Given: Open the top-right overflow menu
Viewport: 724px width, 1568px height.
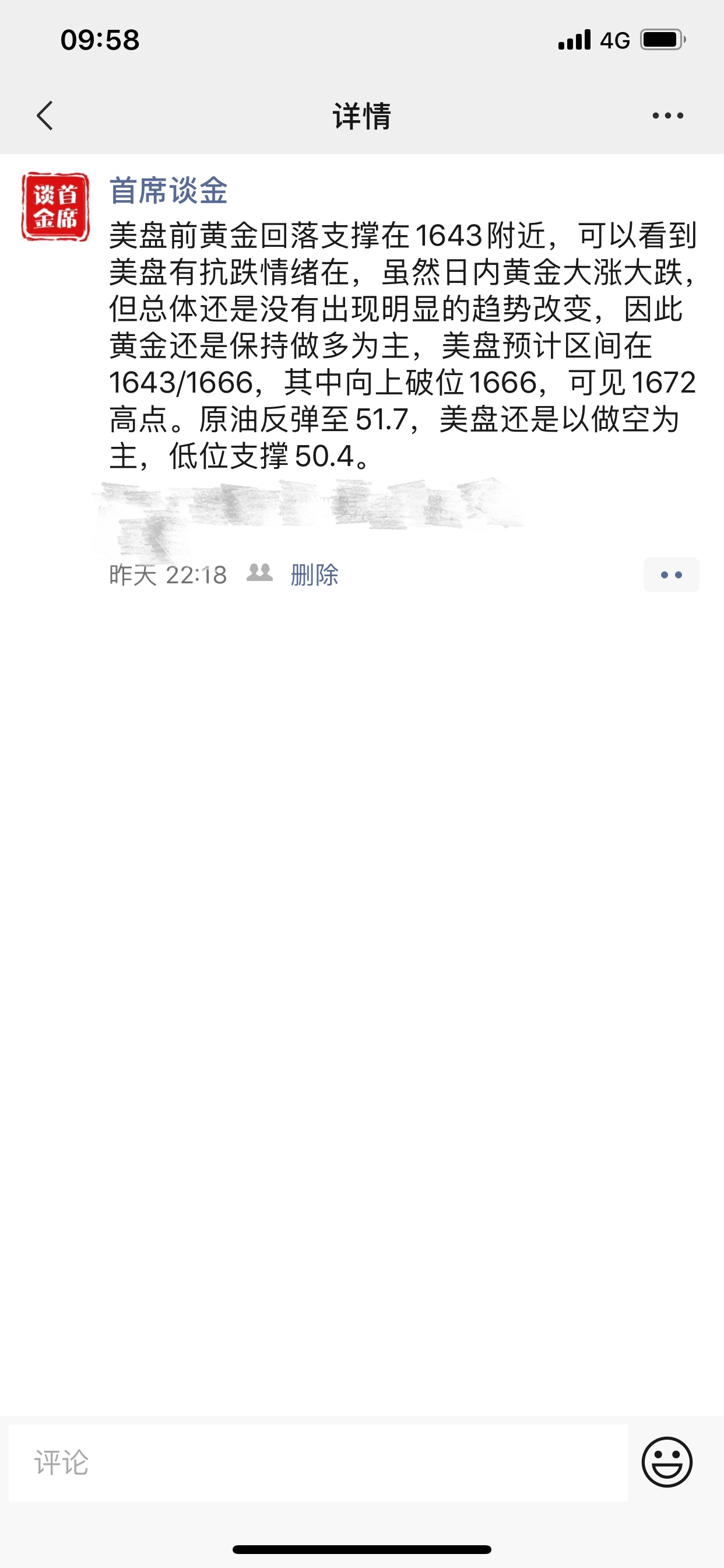Looking at the screenshot, I should tap(667, 116).
